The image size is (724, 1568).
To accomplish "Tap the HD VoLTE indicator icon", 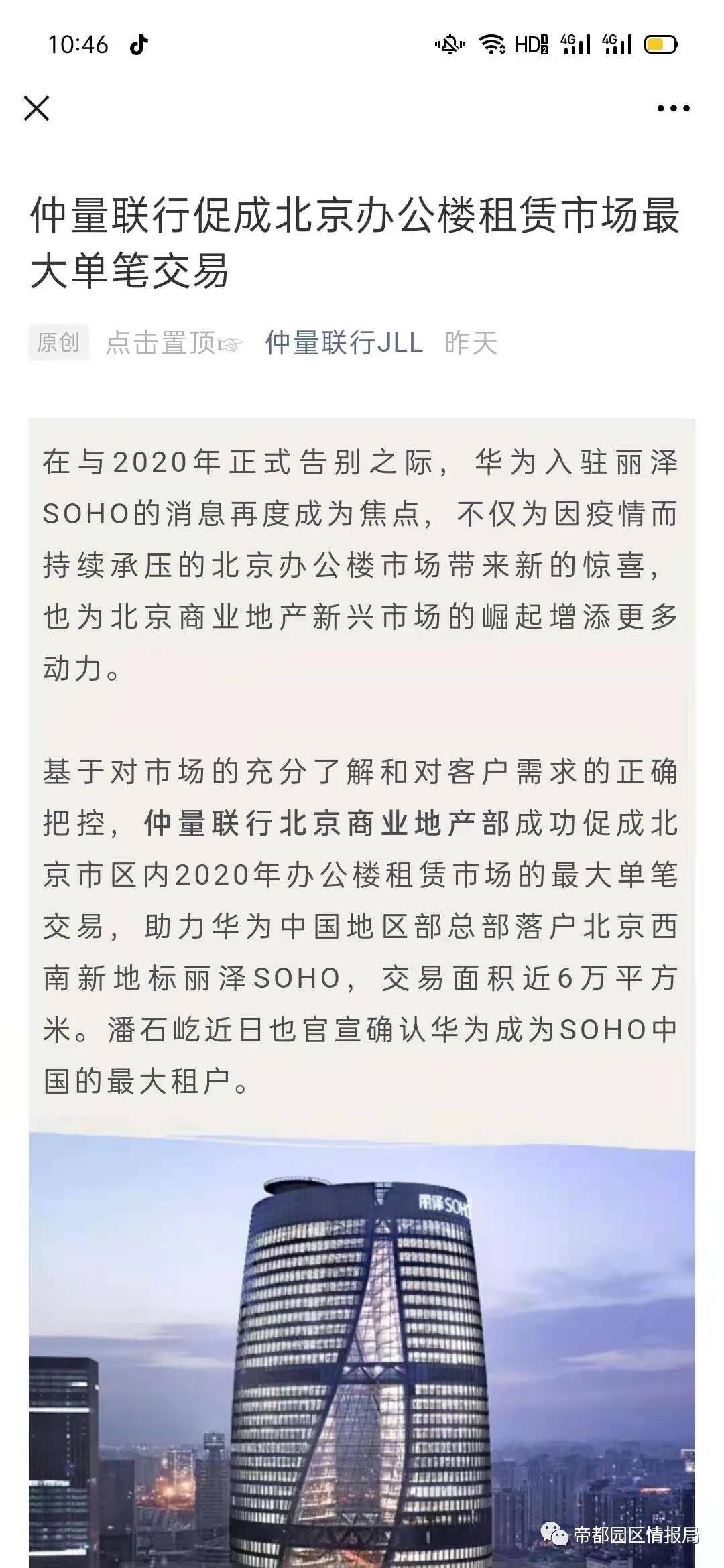I will (x=532, y=46).
